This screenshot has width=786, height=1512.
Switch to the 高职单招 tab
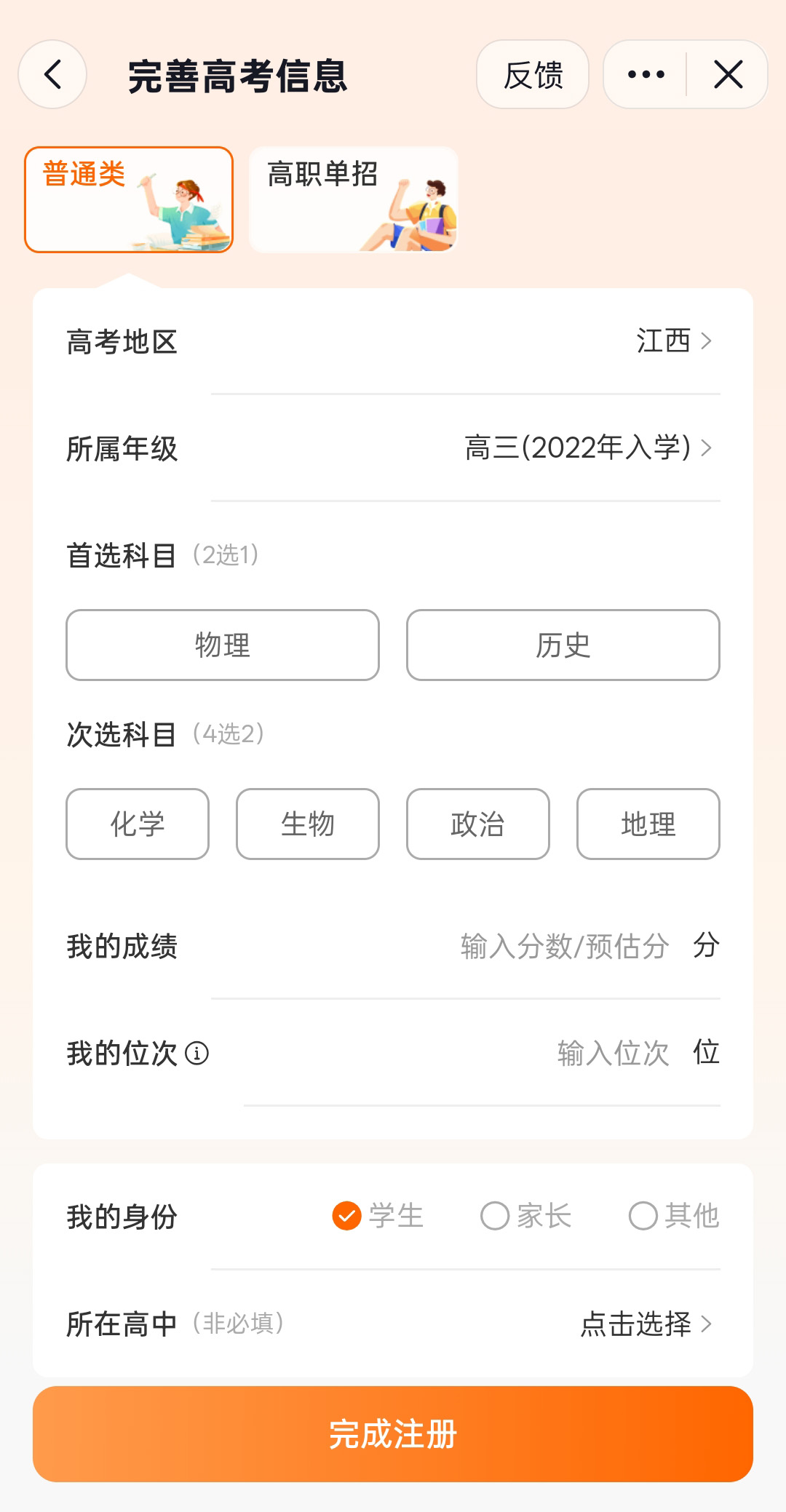click(x=353, y=199)
